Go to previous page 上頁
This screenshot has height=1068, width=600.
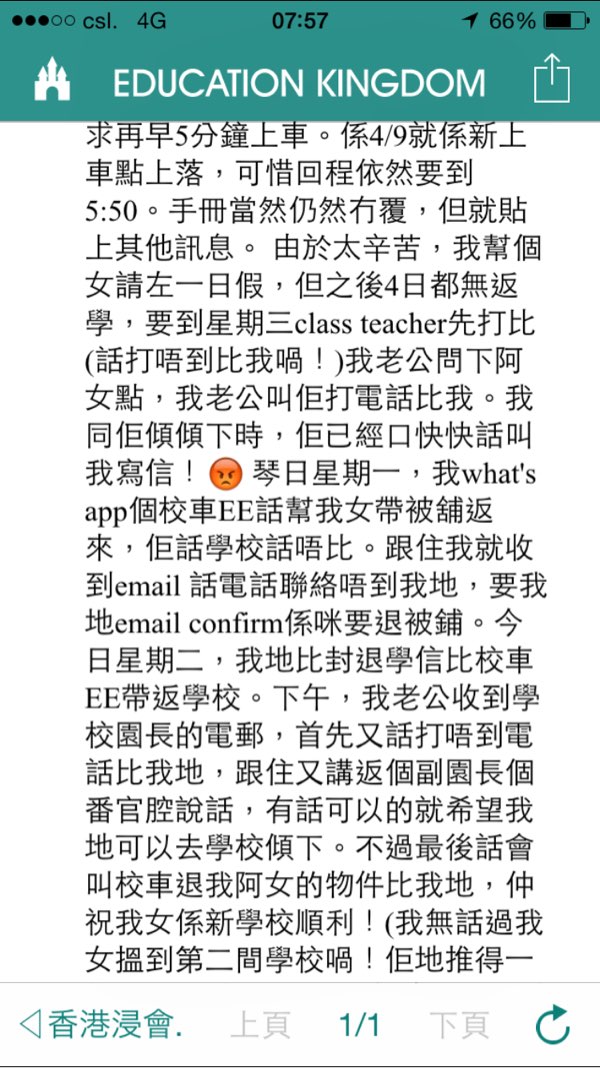coord(260,1025)
